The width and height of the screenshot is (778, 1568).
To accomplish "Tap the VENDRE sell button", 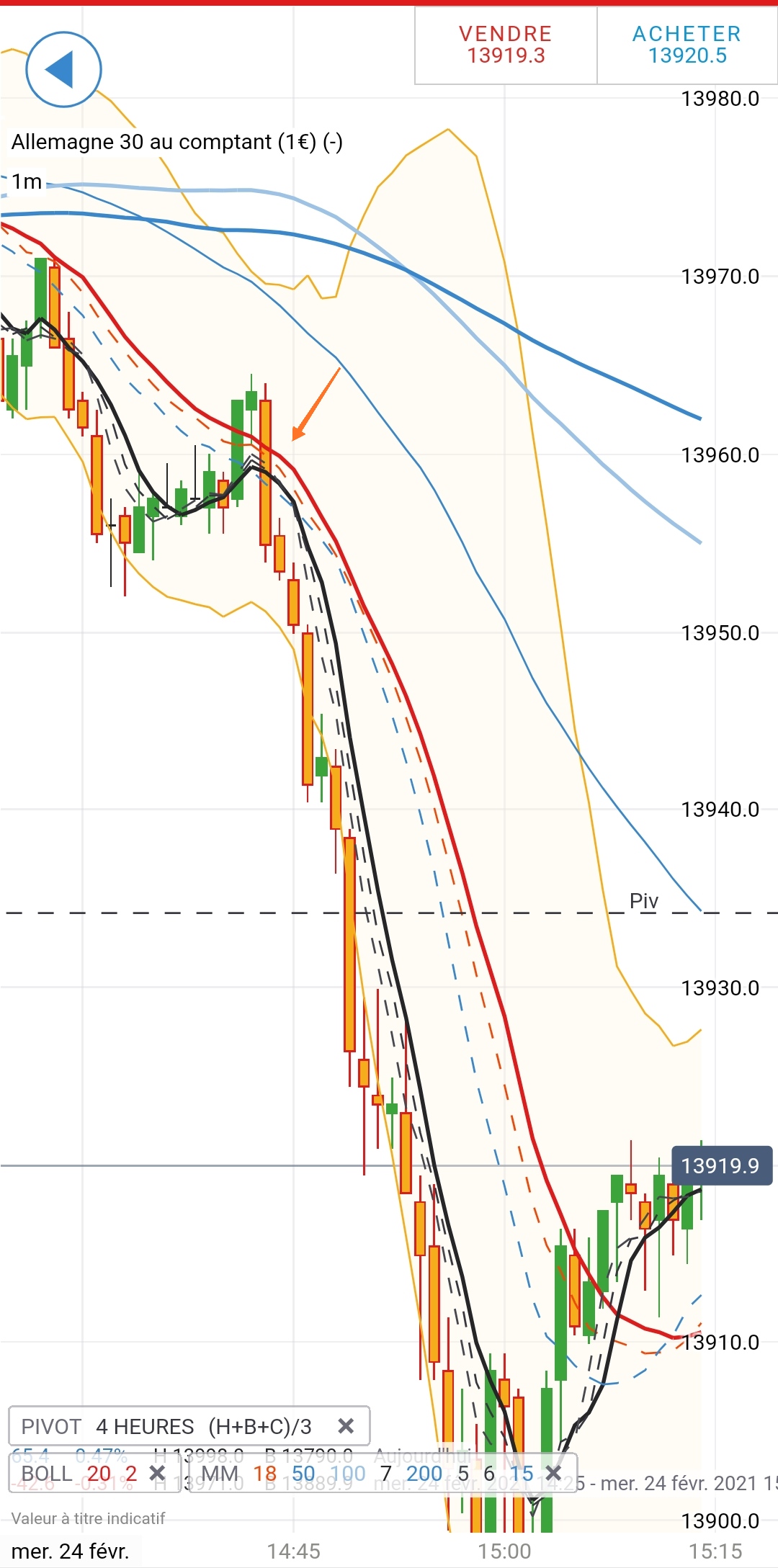I will (x=506, y=45).
